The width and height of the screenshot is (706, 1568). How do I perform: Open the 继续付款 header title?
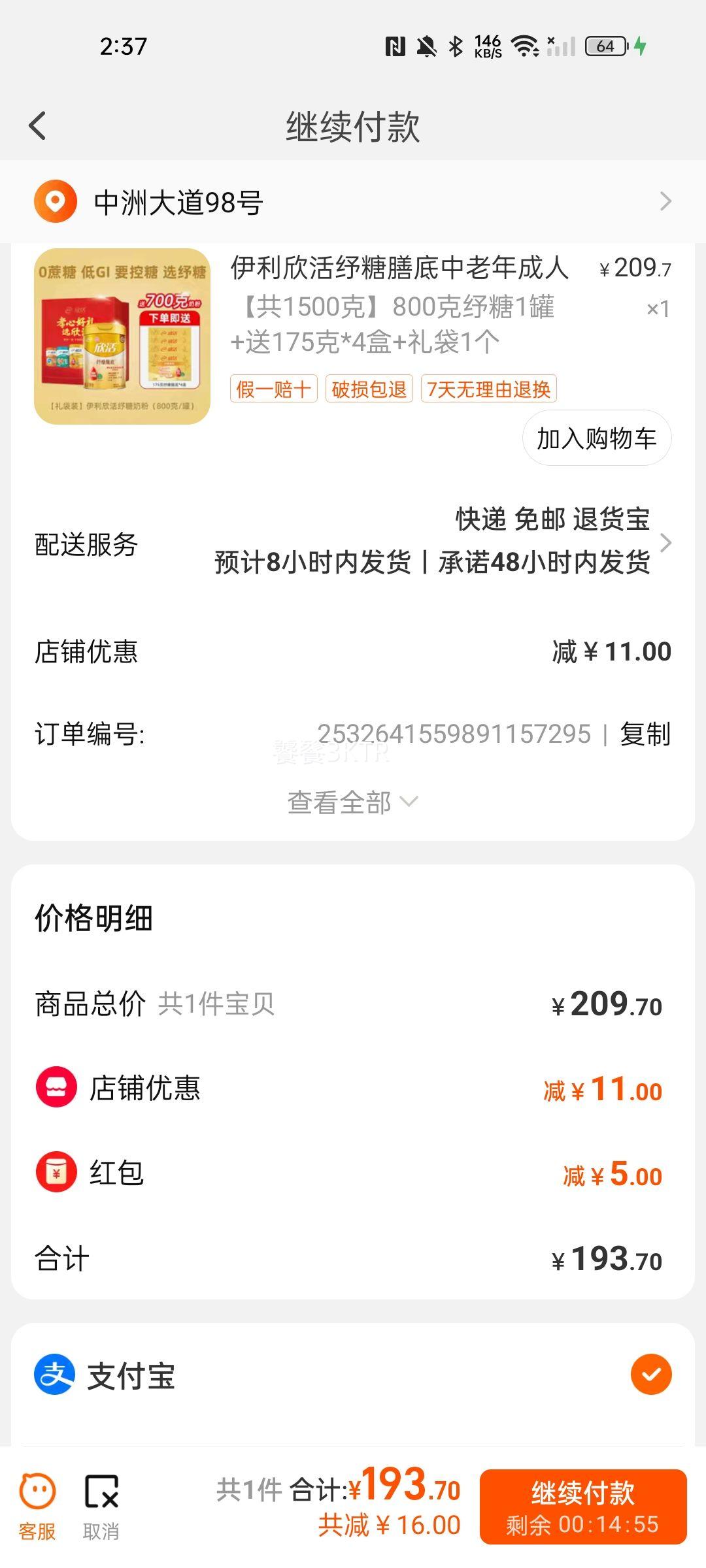[353, 125]
